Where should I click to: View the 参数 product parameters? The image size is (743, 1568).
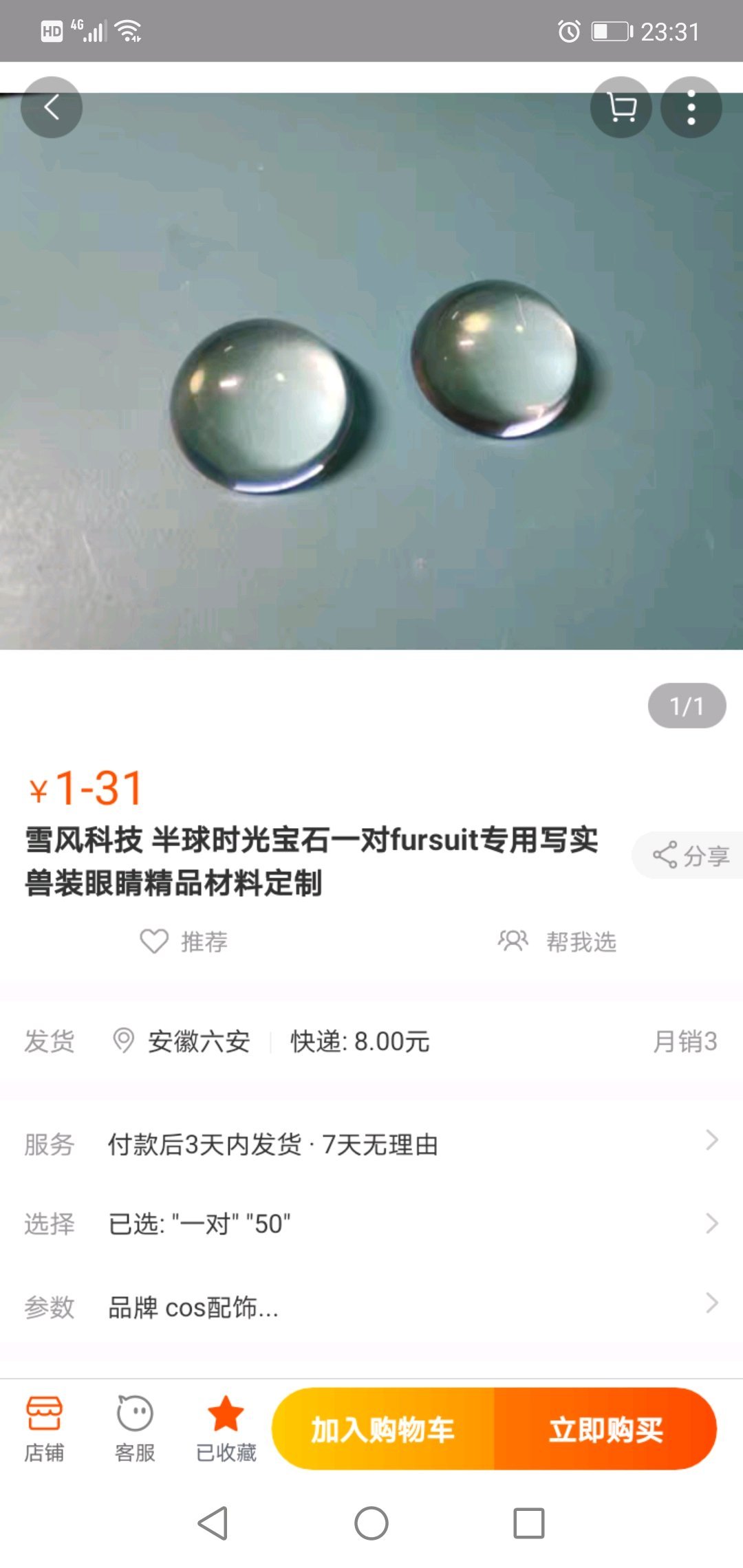(371, 1307)
